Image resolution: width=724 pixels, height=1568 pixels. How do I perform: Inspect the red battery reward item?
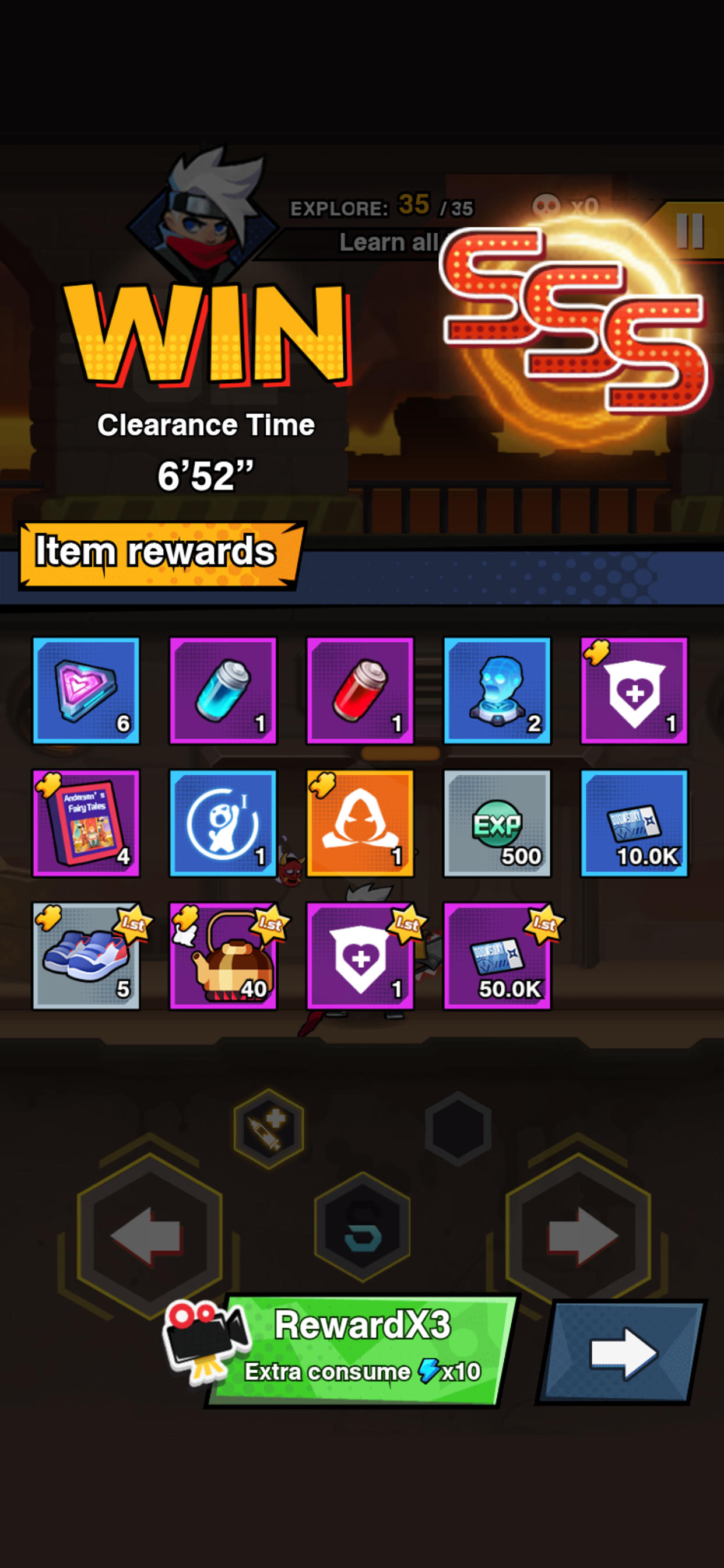pyautogui.click(x=360, y=691)
